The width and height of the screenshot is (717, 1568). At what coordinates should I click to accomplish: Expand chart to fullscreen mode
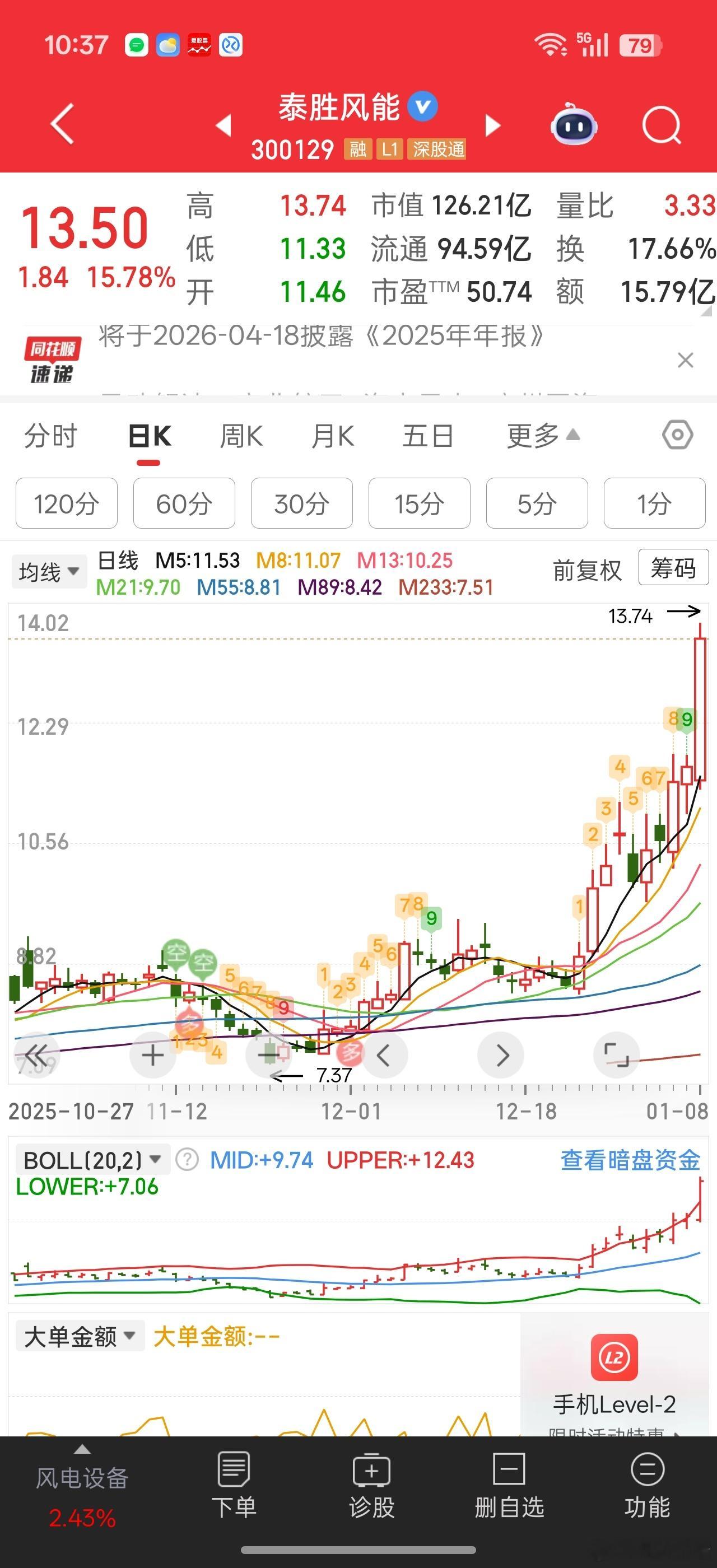pyautogui.click(x=617, y=1056)
